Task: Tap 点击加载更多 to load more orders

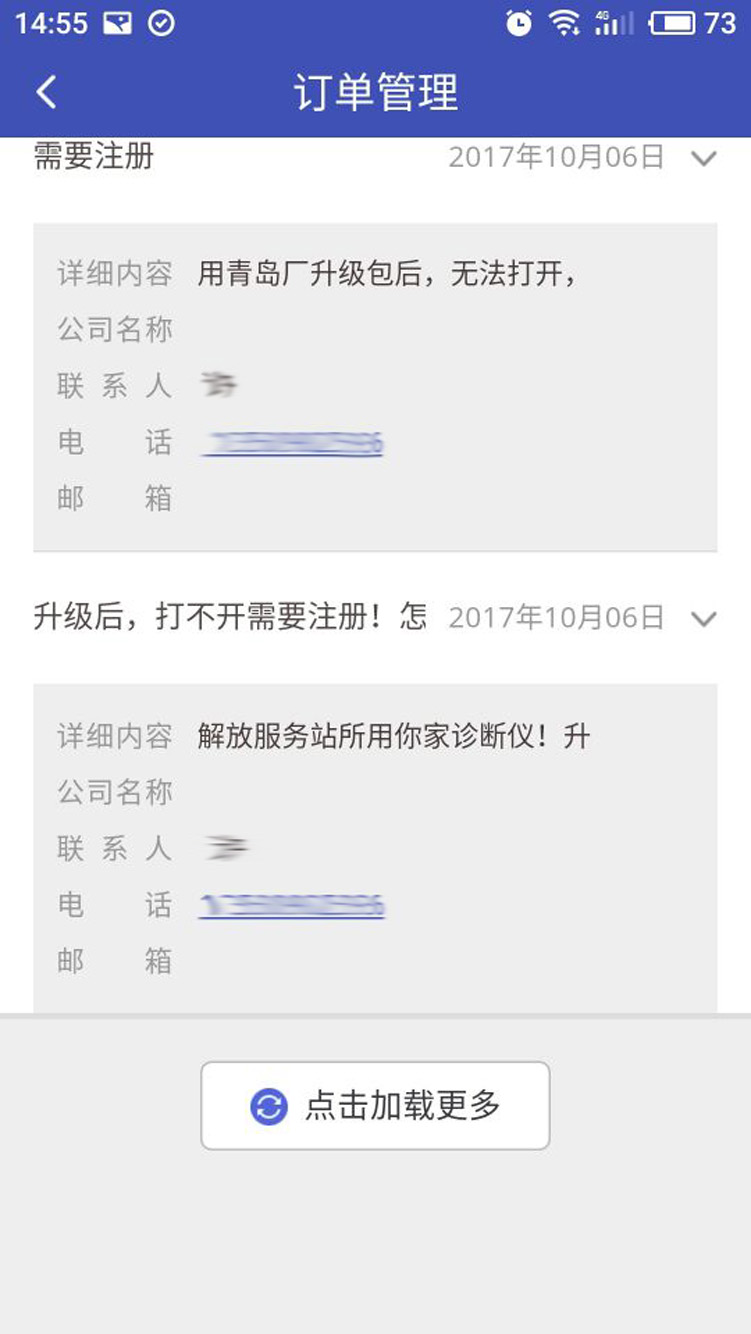Action: (x=375, y=1105)
